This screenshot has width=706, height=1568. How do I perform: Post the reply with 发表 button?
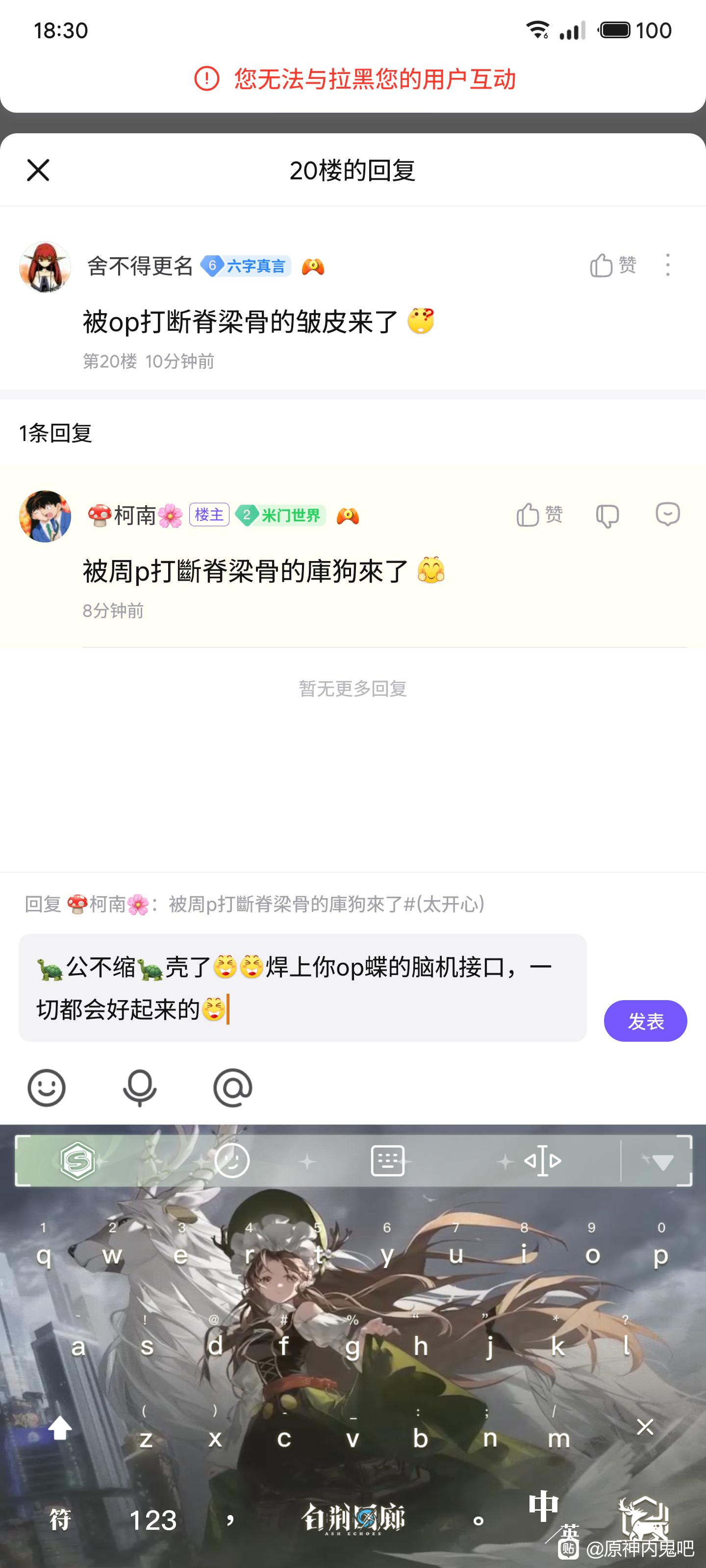pyautogui.click(x=645, y=1021)
